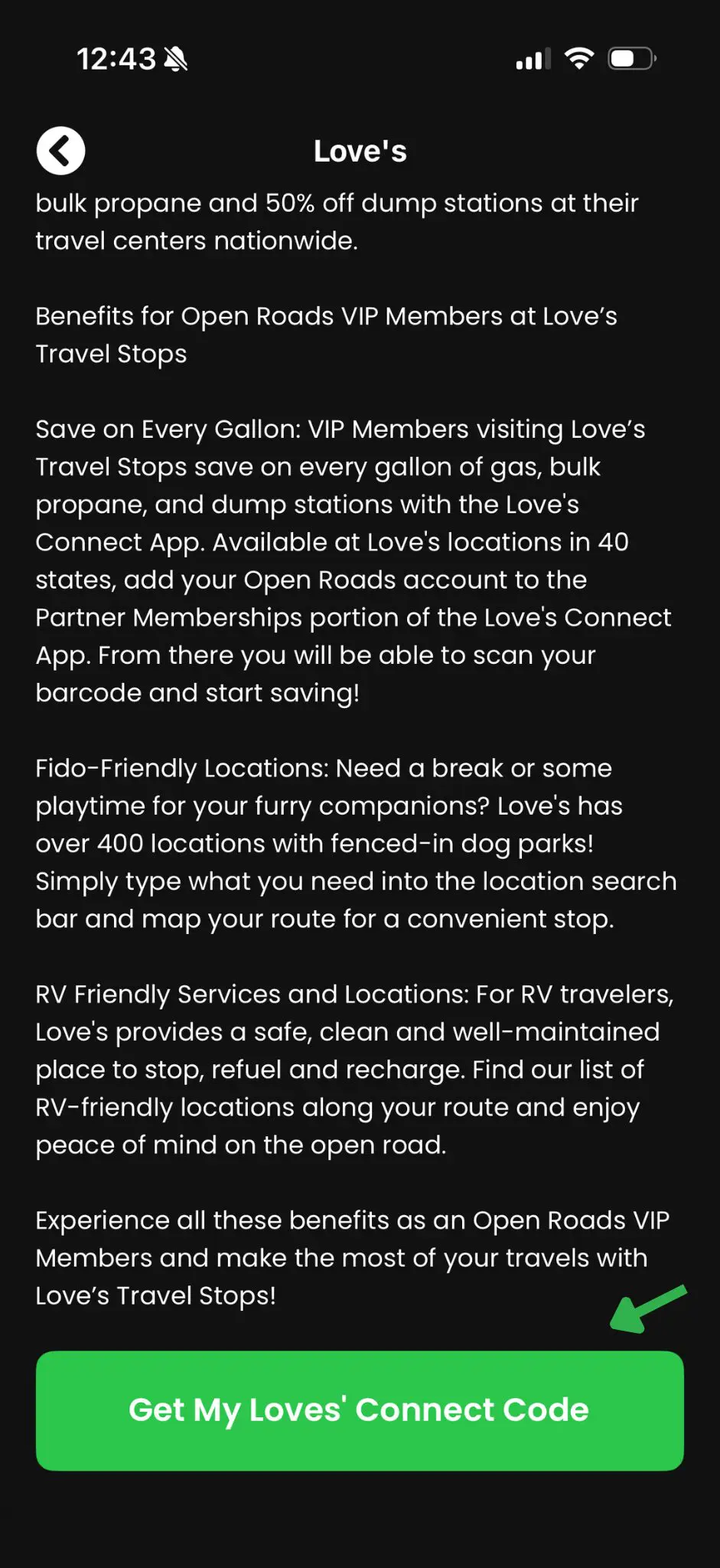Go back using the arrow icon
This screenshot has width=720, height=1568.
(60, 150)
